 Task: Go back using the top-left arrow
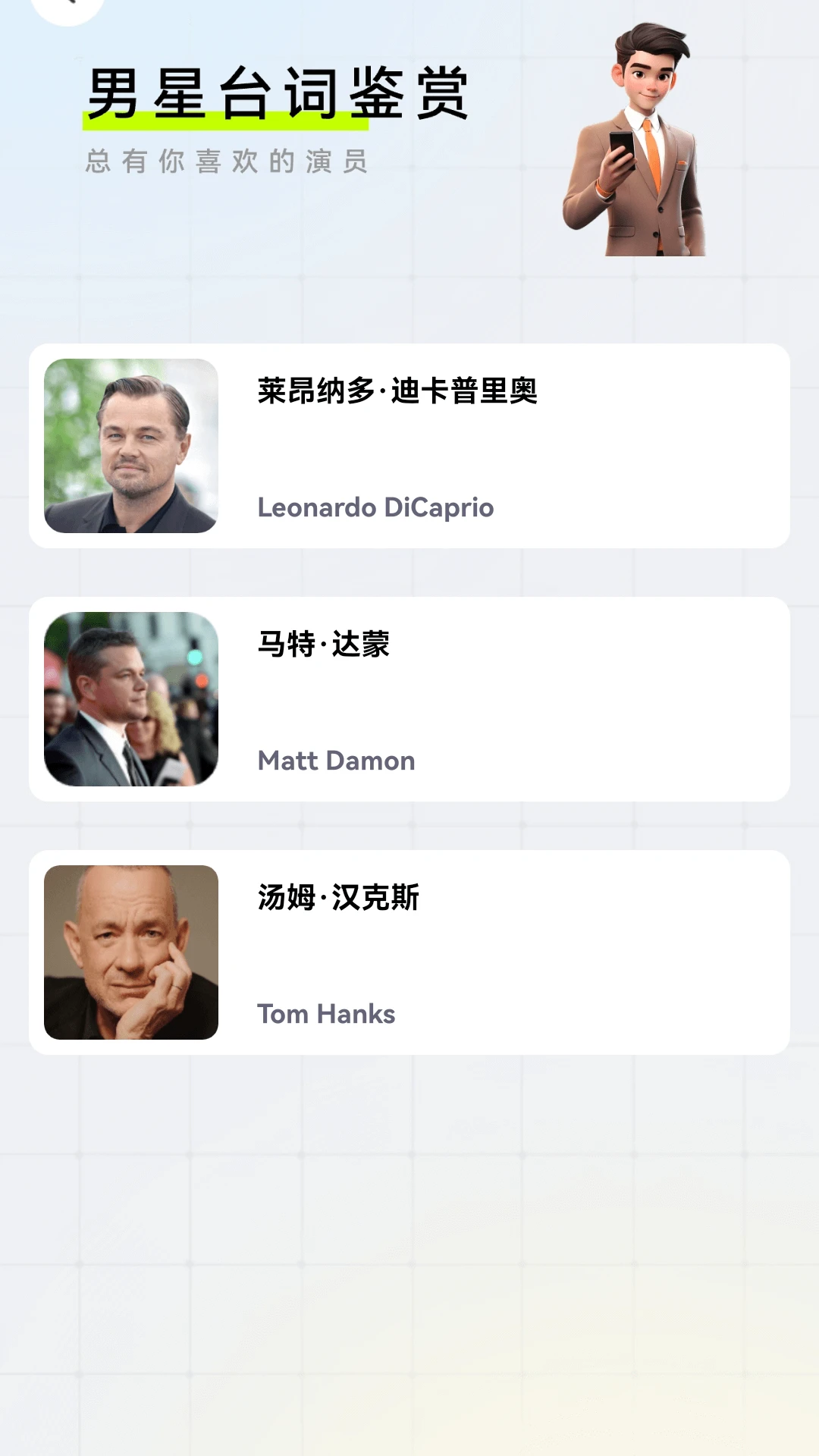click(68, 6)
